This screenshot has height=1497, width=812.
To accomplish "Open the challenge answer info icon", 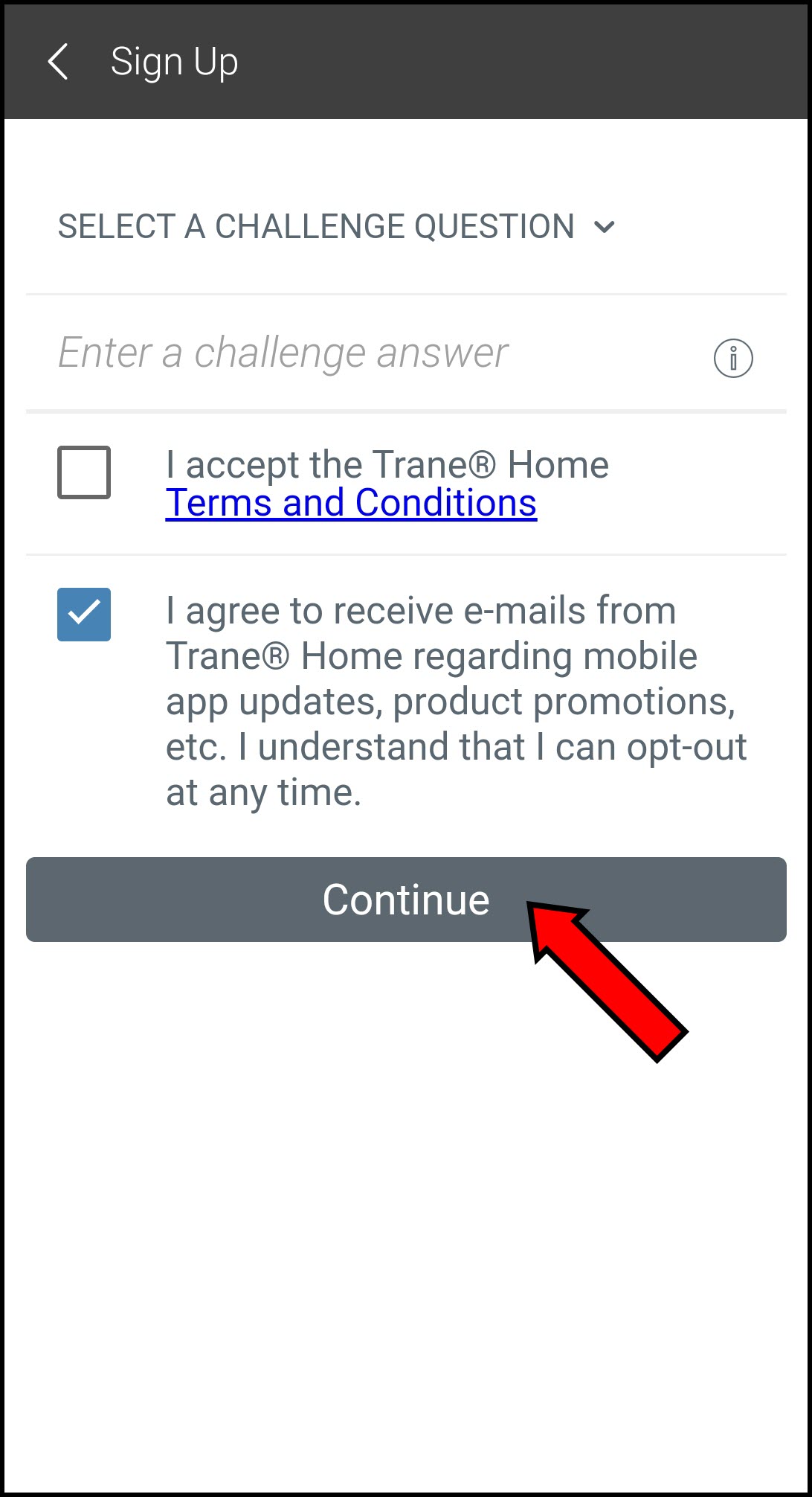I will 732,359.
